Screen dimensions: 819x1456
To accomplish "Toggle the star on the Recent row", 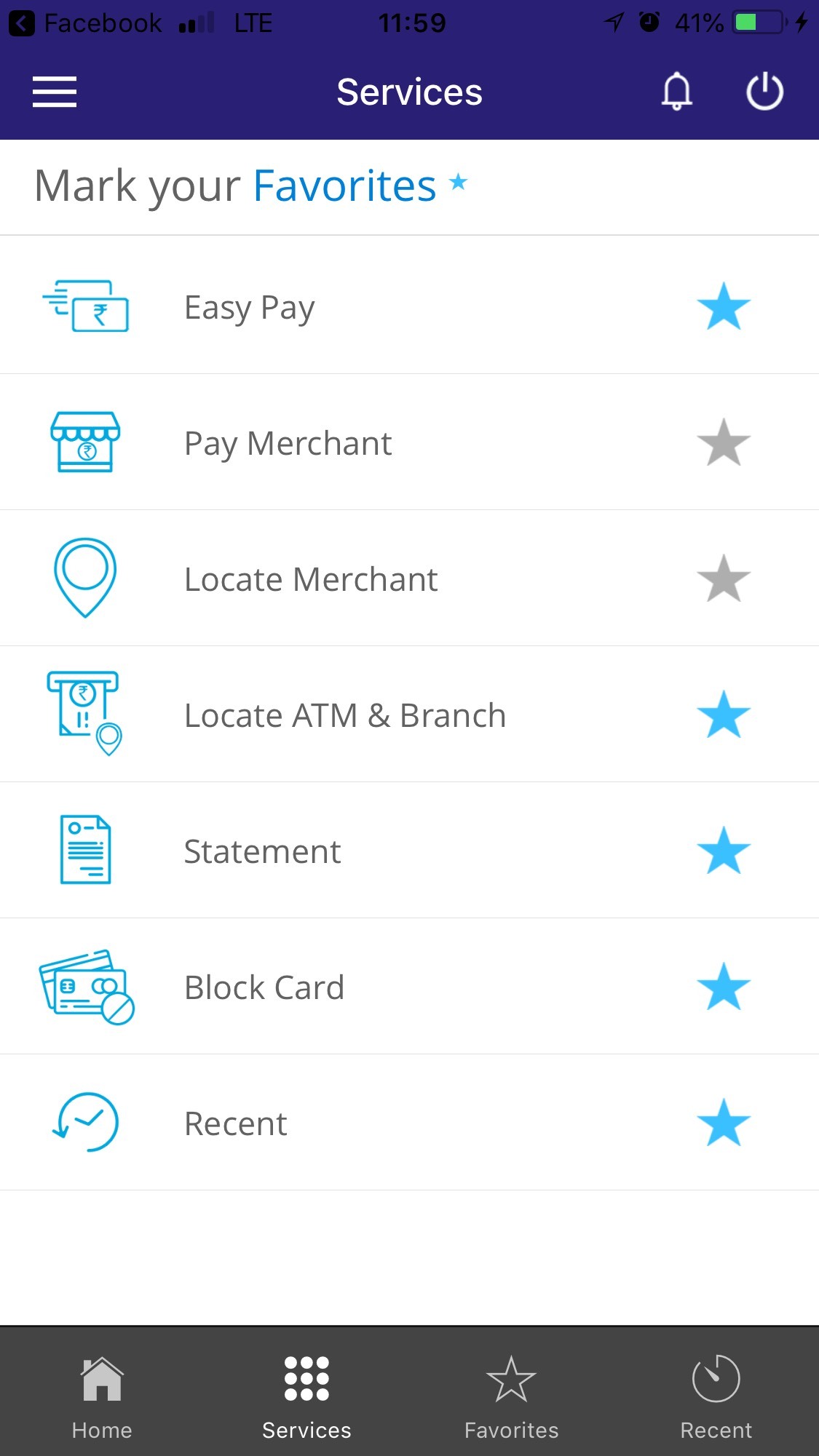I will point(723,1123).
